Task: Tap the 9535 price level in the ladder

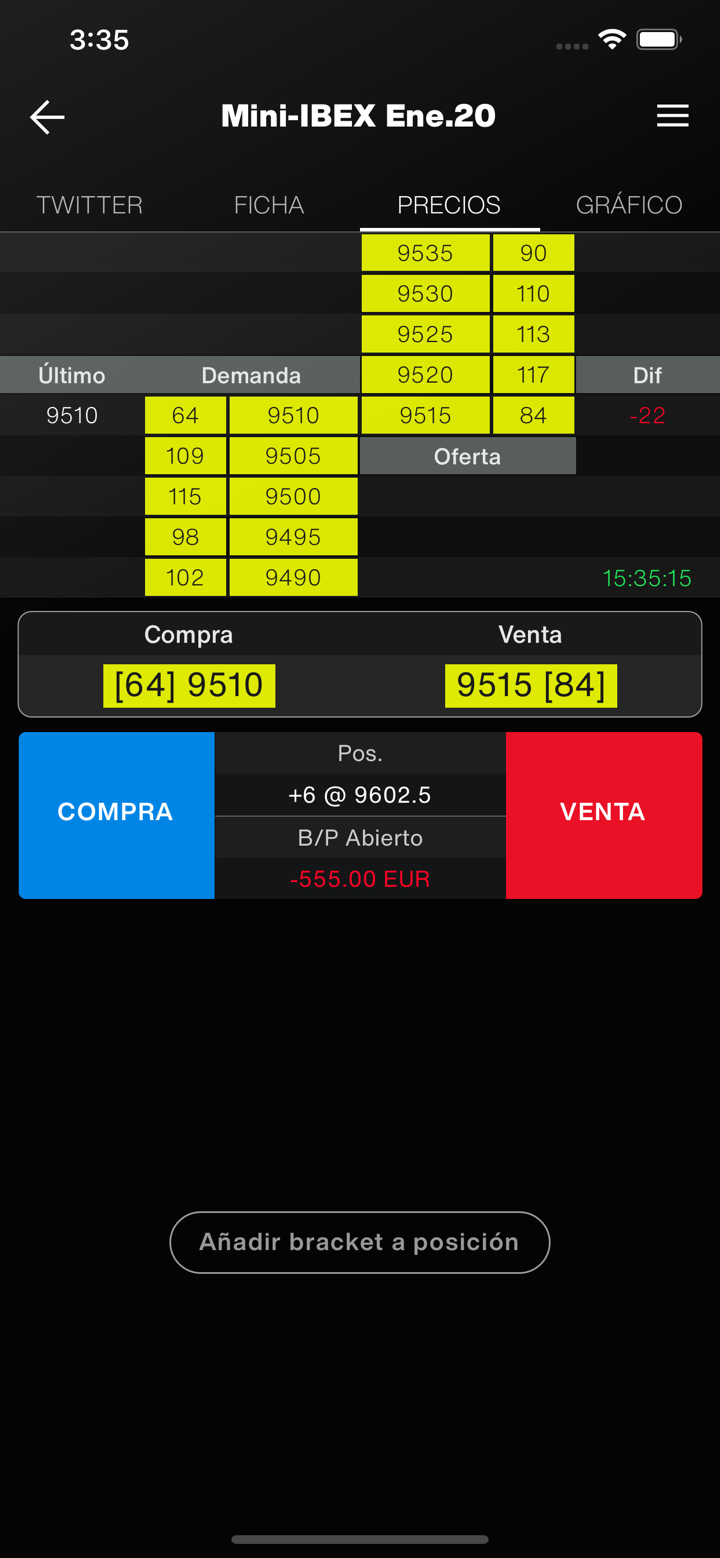Action: (426, 253)
